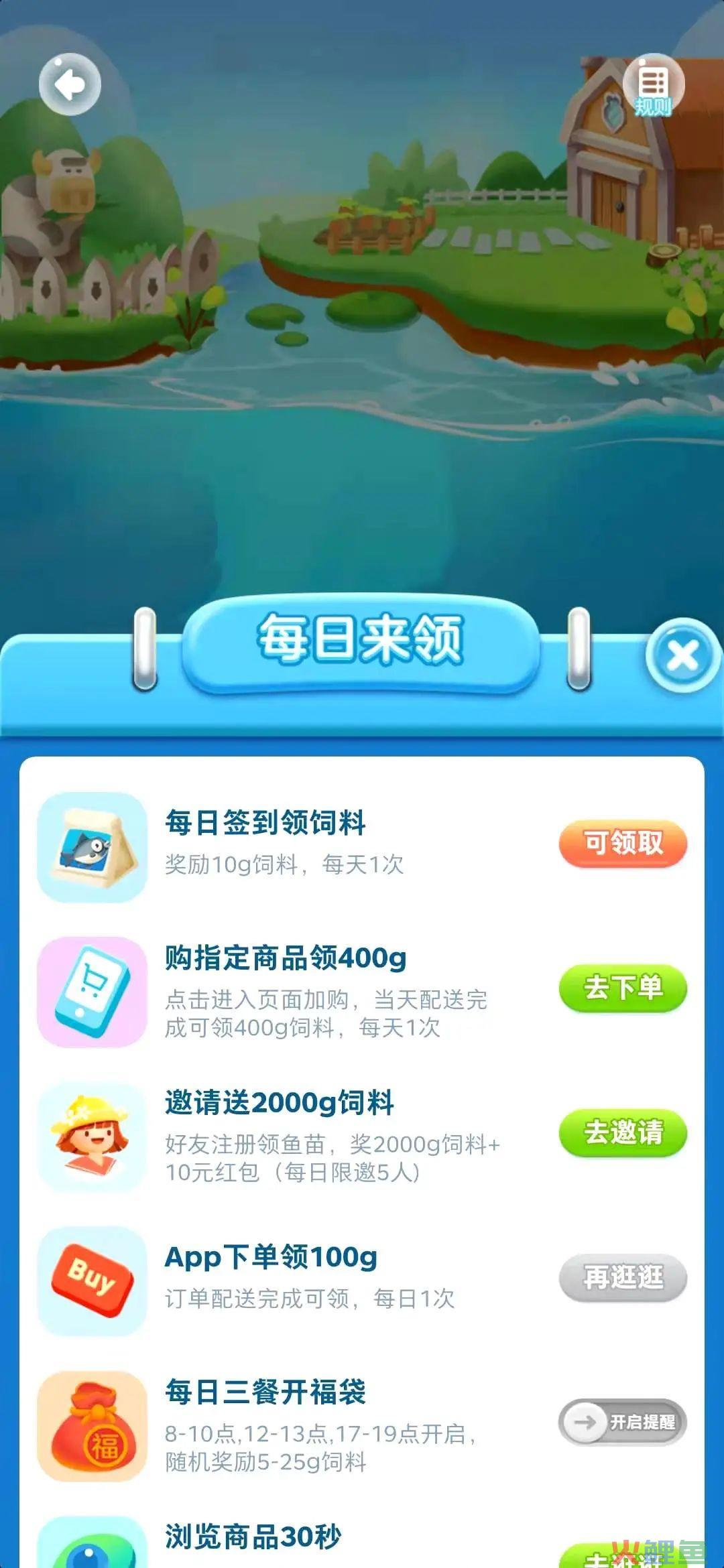Tap 再逛逛 for App order reward
This screenshot has width=724, height=1568.
[623, 1277]
